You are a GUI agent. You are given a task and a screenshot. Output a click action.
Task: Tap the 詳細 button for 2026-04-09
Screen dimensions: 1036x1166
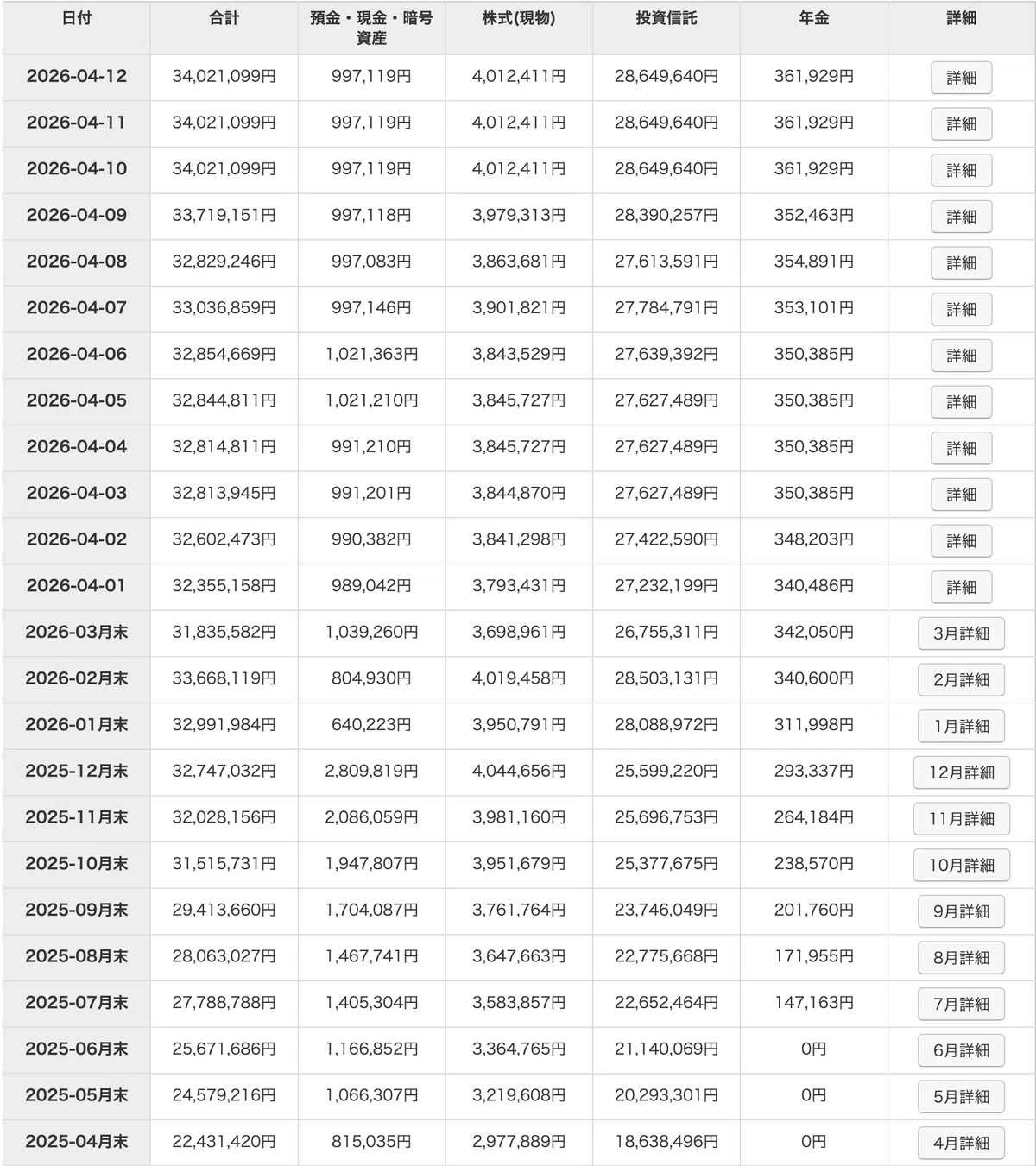pyautogui.click(x=961, y=217)
